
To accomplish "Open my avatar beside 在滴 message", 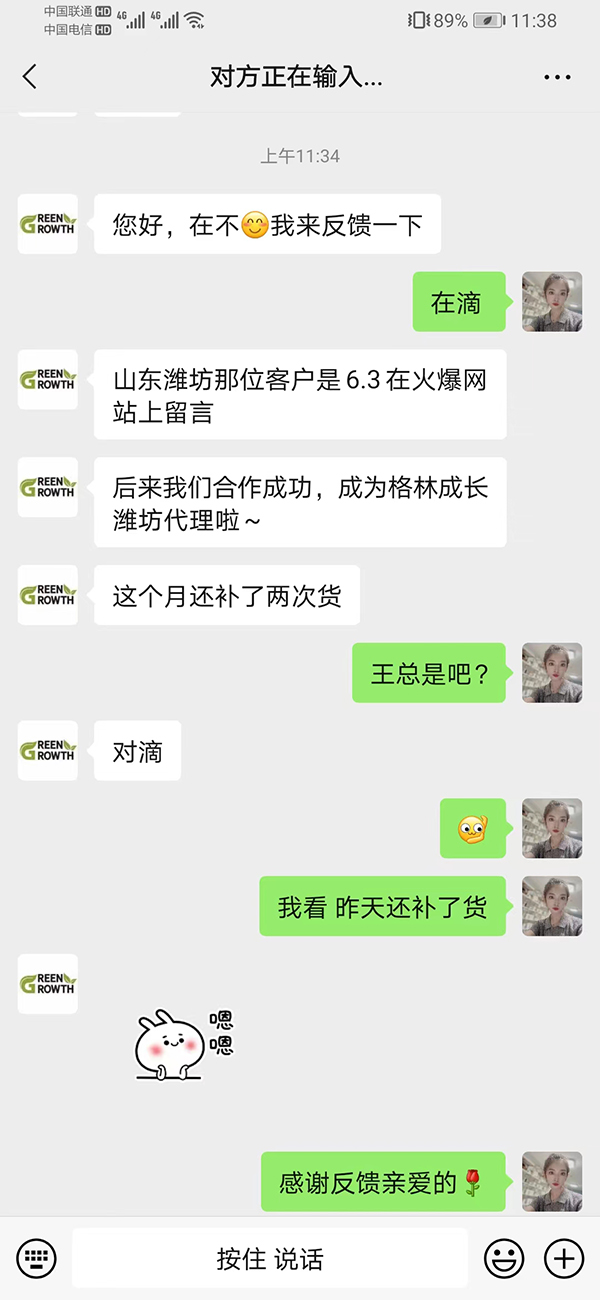I will click(552, 302).
